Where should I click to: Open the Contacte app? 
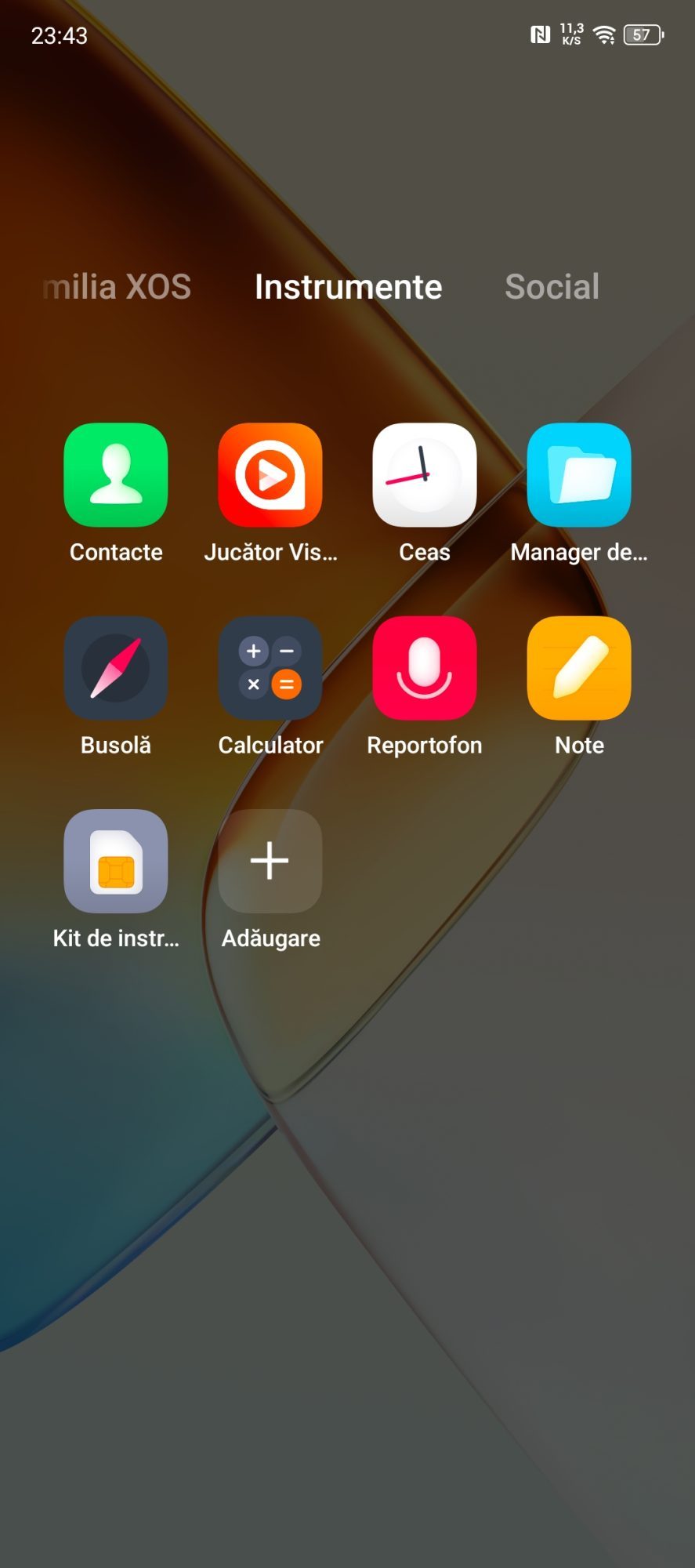116,475
